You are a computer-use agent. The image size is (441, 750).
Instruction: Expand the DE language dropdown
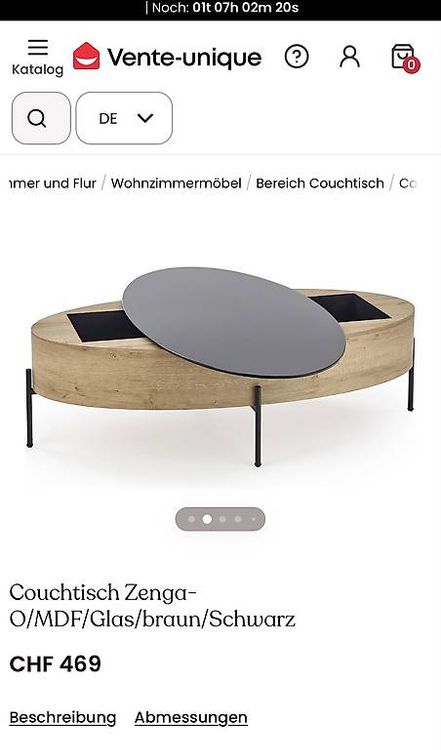click(124, 118)
